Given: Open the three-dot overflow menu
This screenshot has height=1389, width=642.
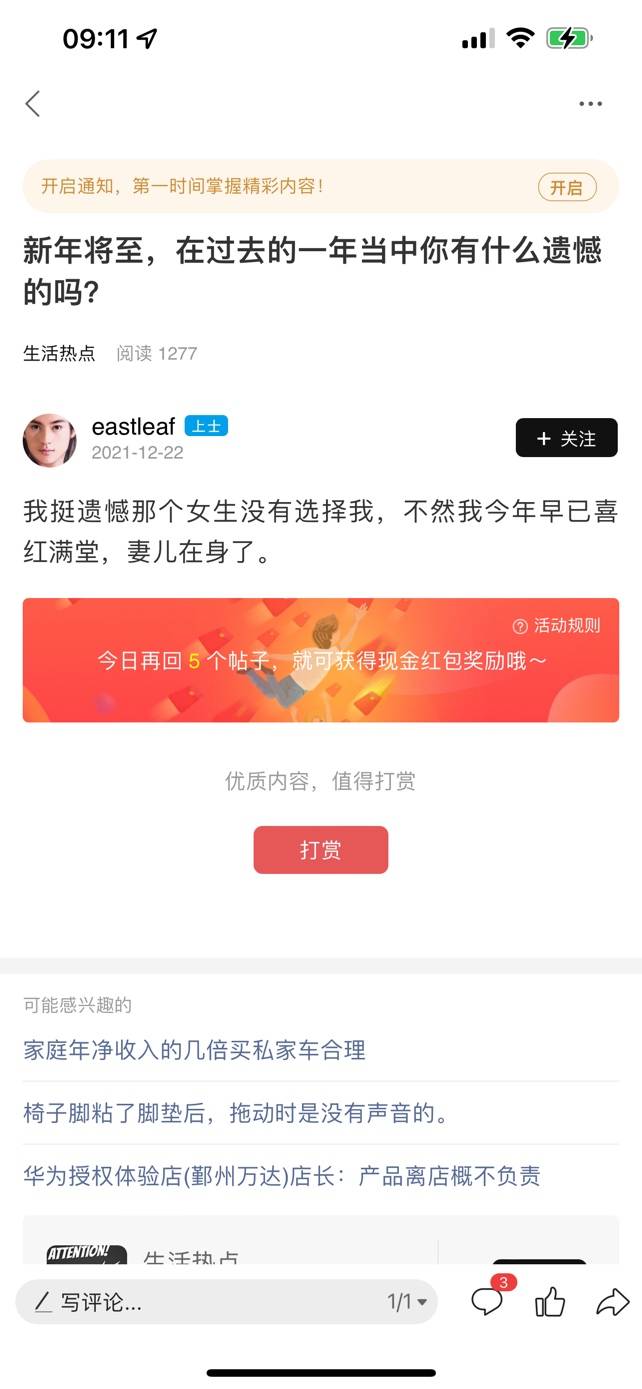Looking at the screenshot, I should point(590,104).
